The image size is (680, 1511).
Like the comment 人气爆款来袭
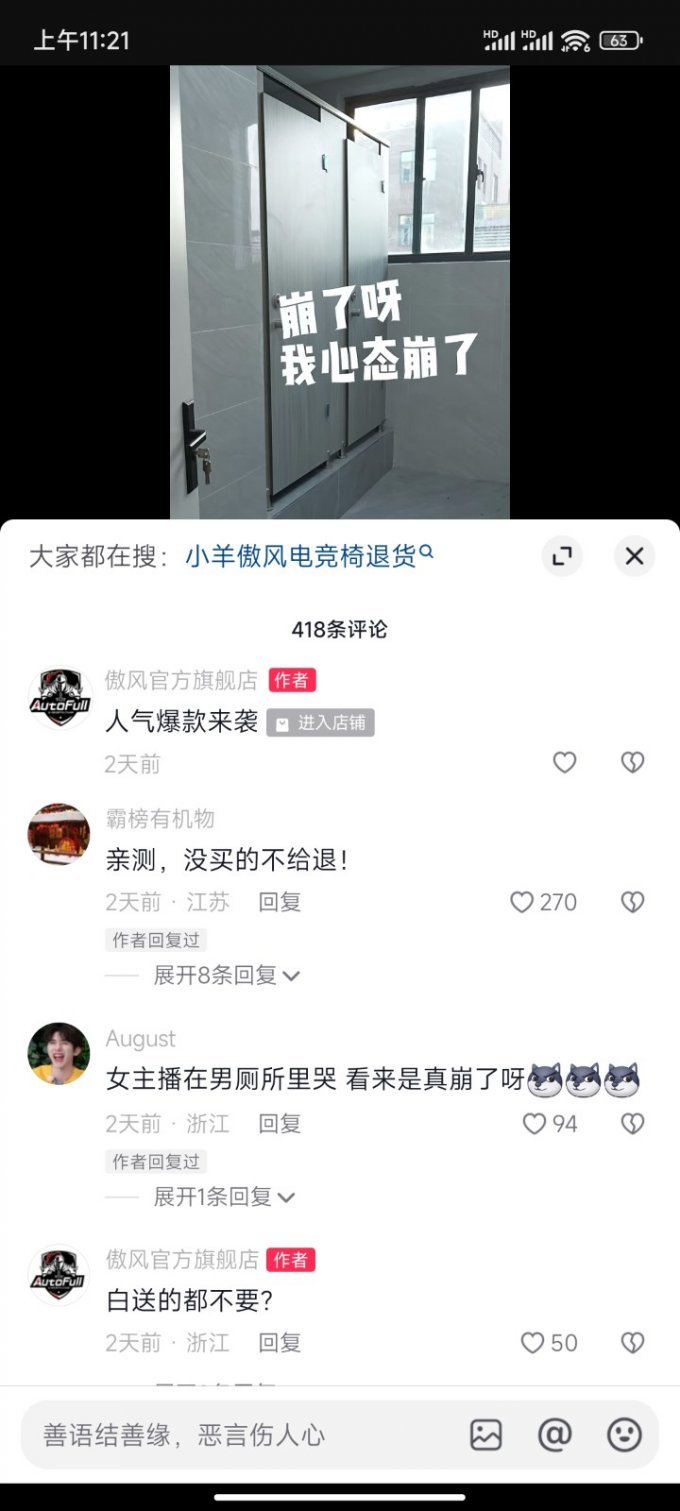565,763
